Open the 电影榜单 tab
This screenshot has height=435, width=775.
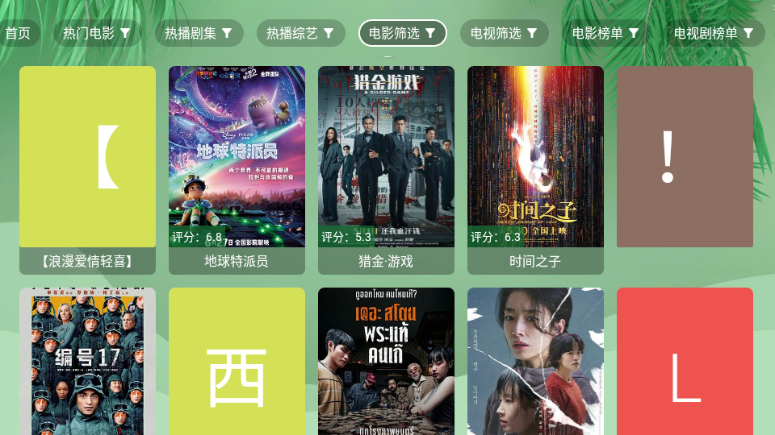pos(607,33)
